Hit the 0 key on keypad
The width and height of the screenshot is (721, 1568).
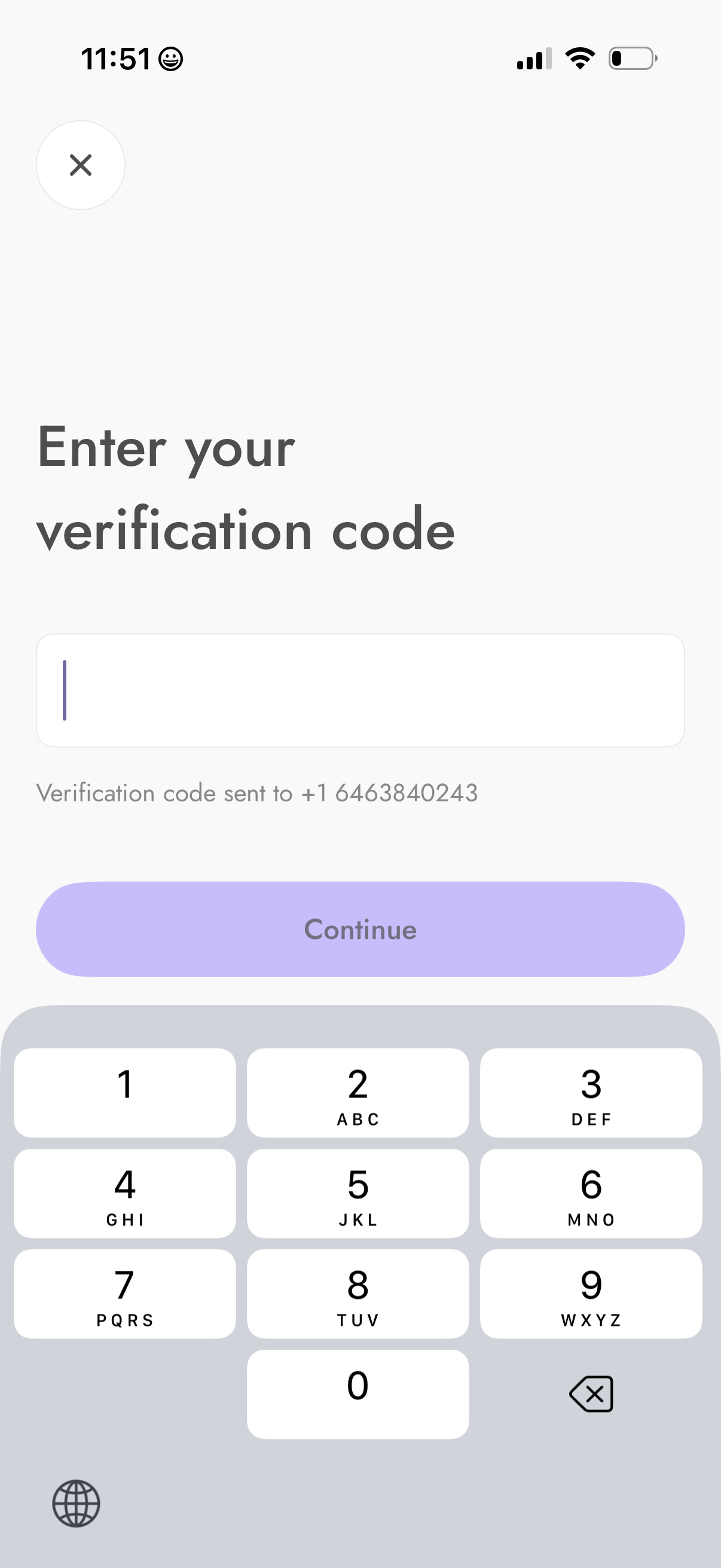coord(358,1394)
